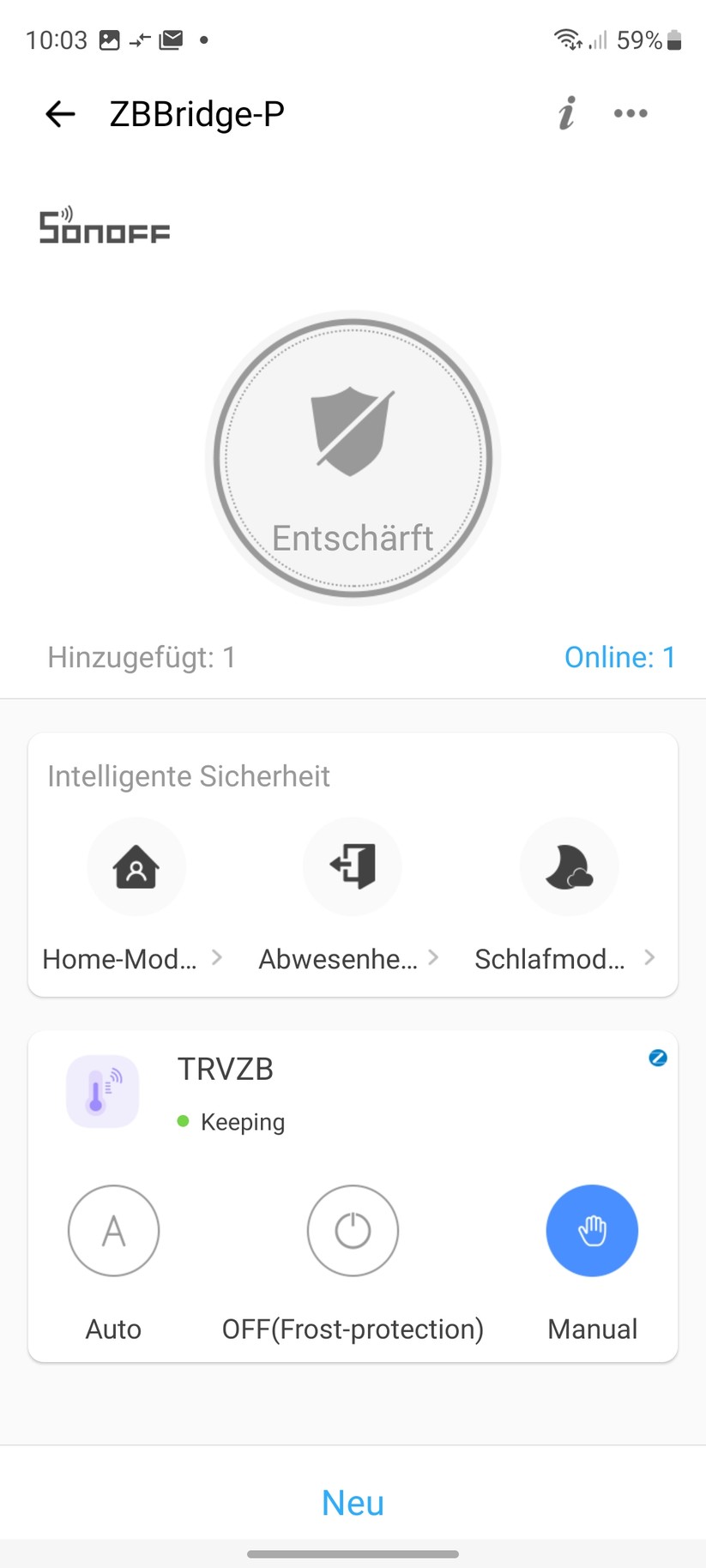Tap the Keeping status on TRVZB
The image size is (706, 1568).
(242, 1121)
